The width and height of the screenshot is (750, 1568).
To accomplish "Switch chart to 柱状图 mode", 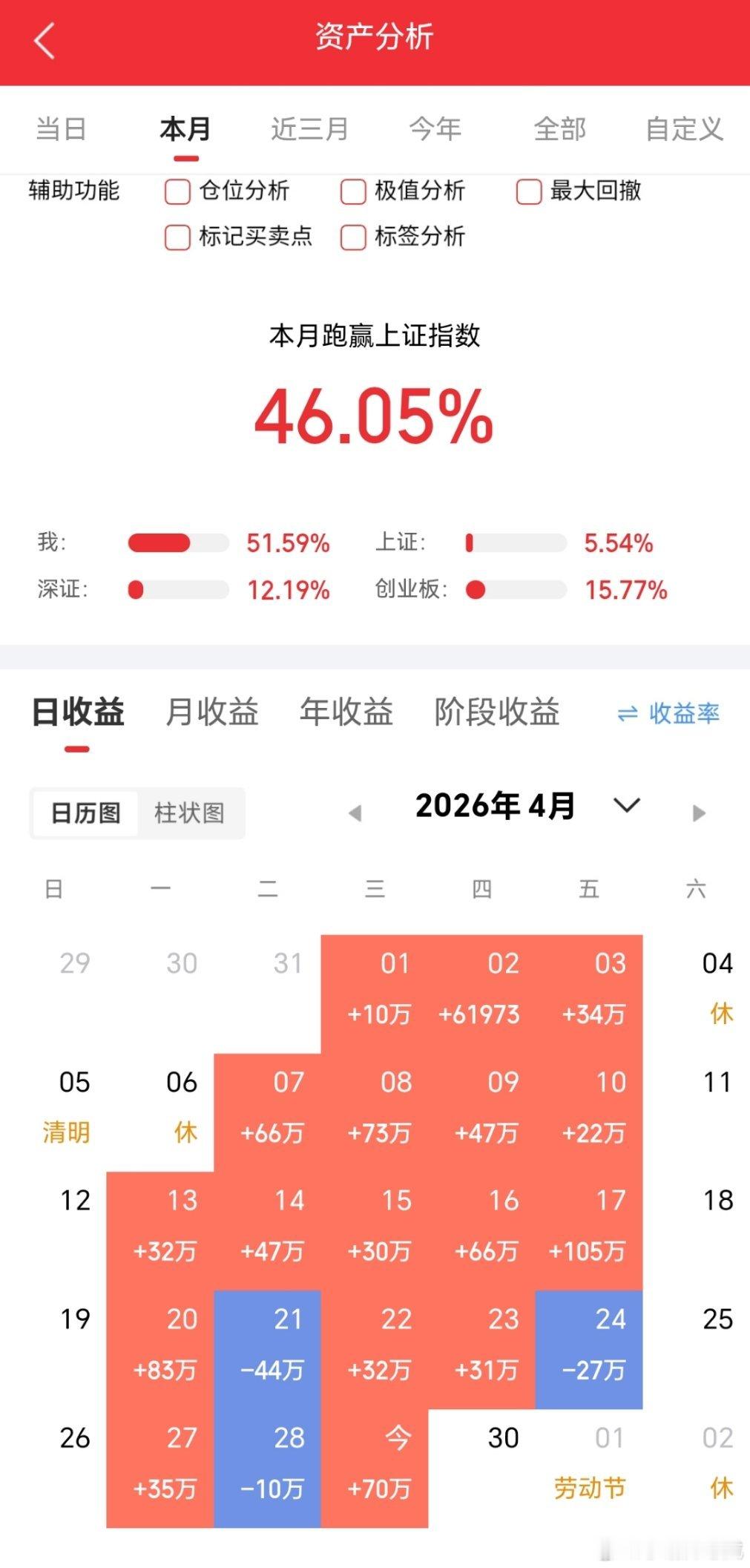I will [191, 813].
